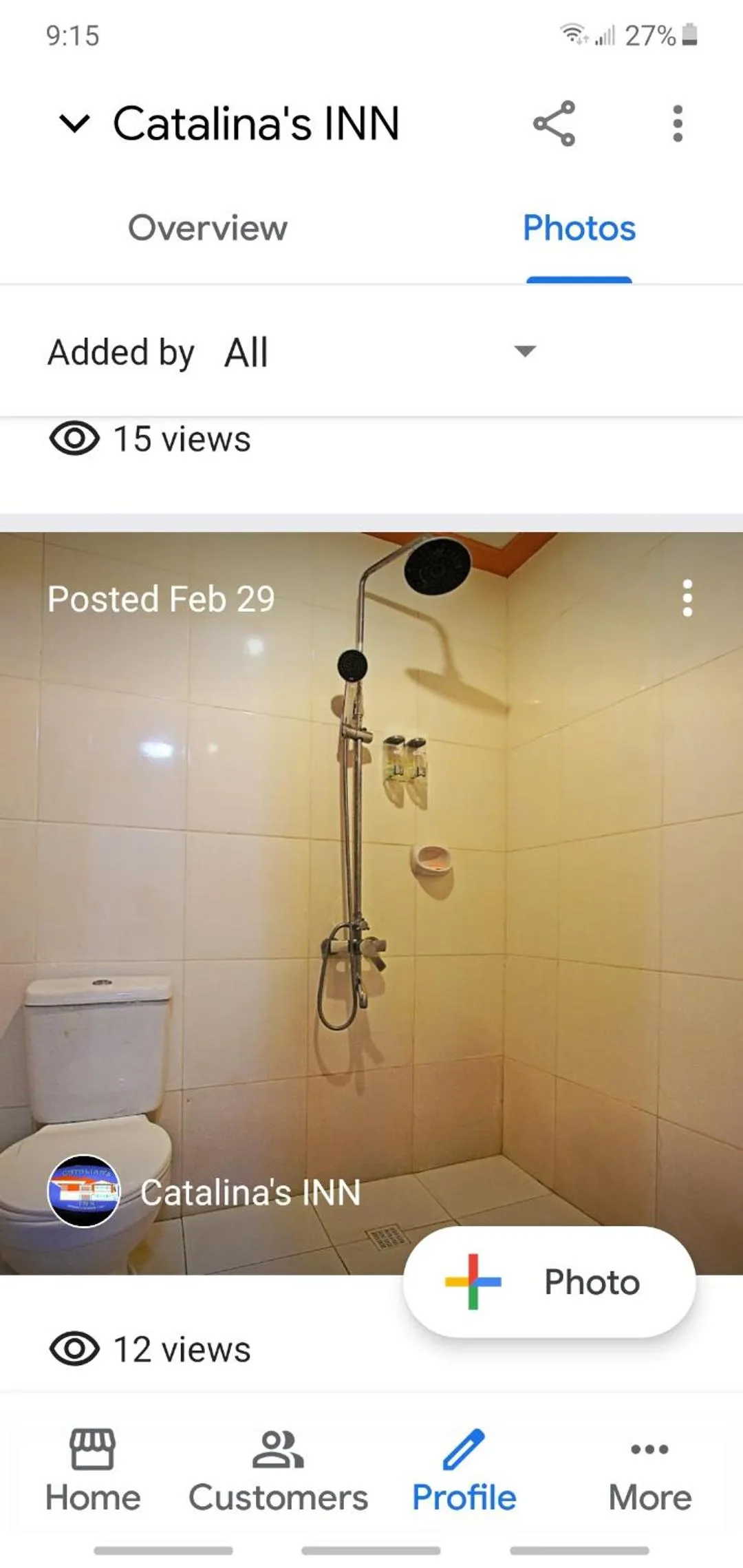Share the Catalina's INN profile
This screenshot has height=1568, width=743.
(x=554, y=124)
